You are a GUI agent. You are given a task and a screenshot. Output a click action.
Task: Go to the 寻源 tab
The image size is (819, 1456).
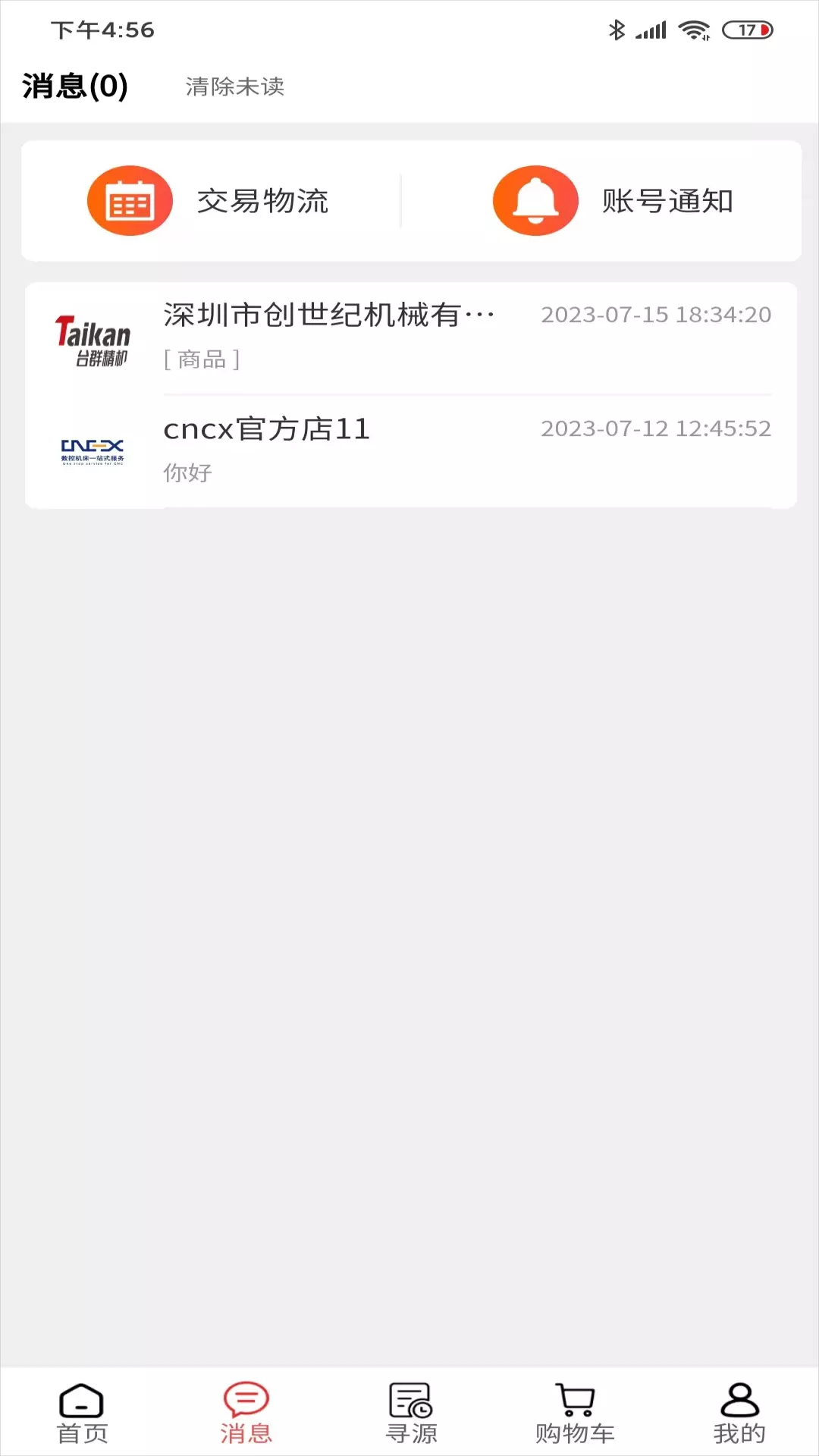pyautogui.click(x=410, y=1414)
